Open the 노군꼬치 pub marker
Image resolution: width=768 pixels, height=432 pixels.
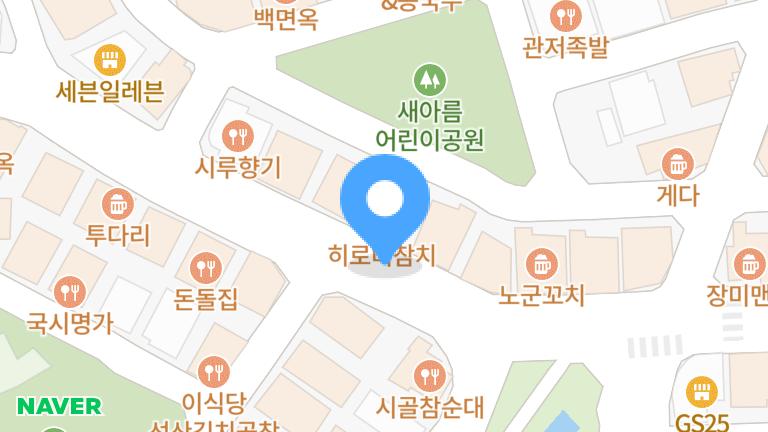(x=542, y=264)
